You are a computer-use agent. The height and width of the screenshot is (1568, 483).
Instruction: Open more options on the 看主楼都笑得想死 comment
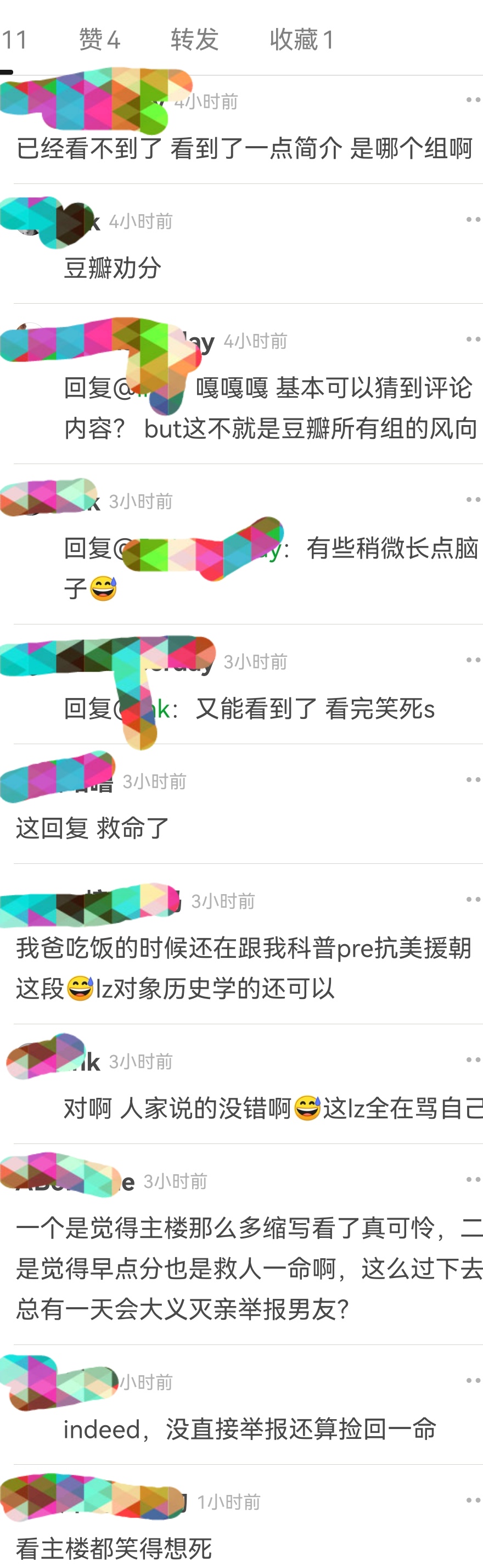(473, 1500)
